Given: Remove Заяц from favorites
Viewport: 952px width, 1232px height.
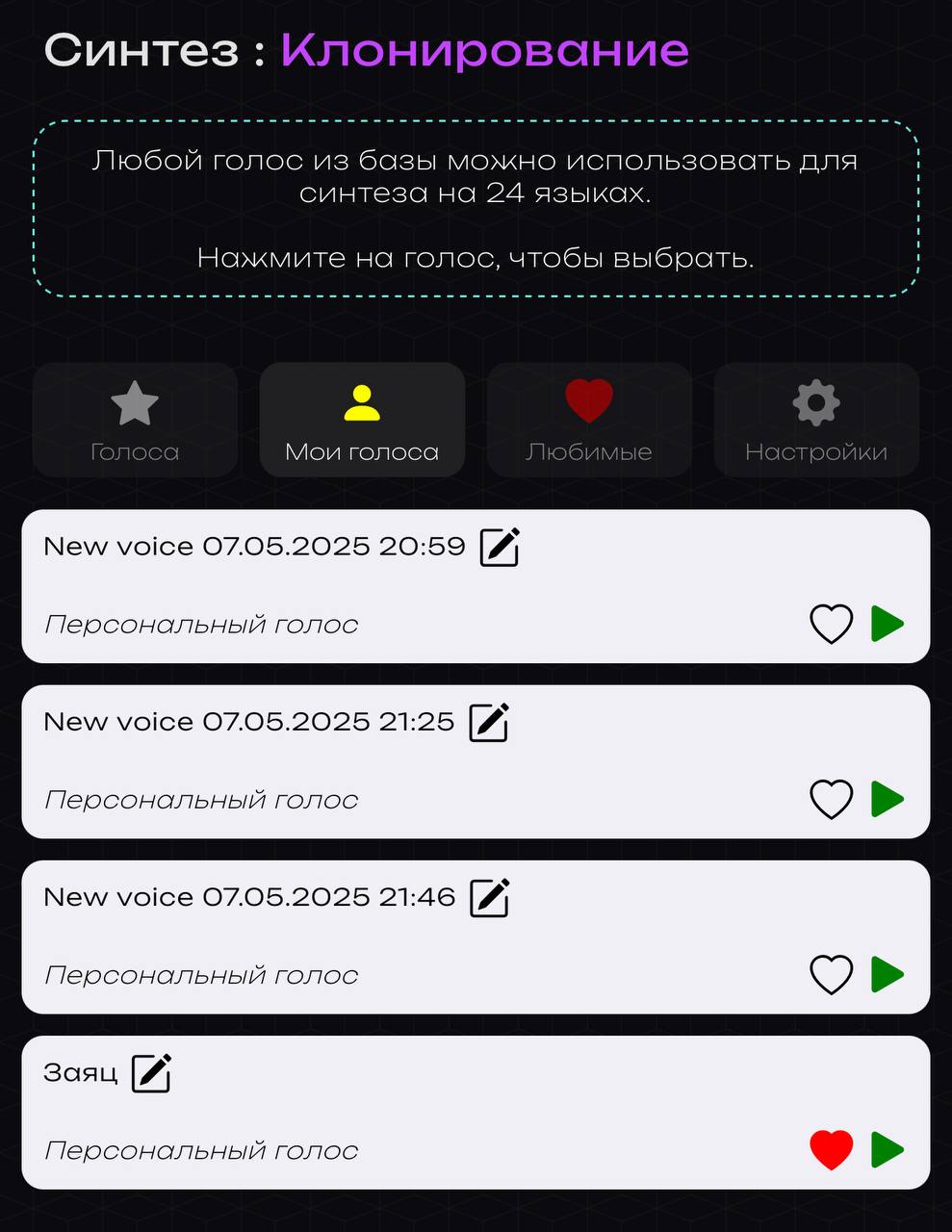Looking at the screenshot, I should point(831,1149).
